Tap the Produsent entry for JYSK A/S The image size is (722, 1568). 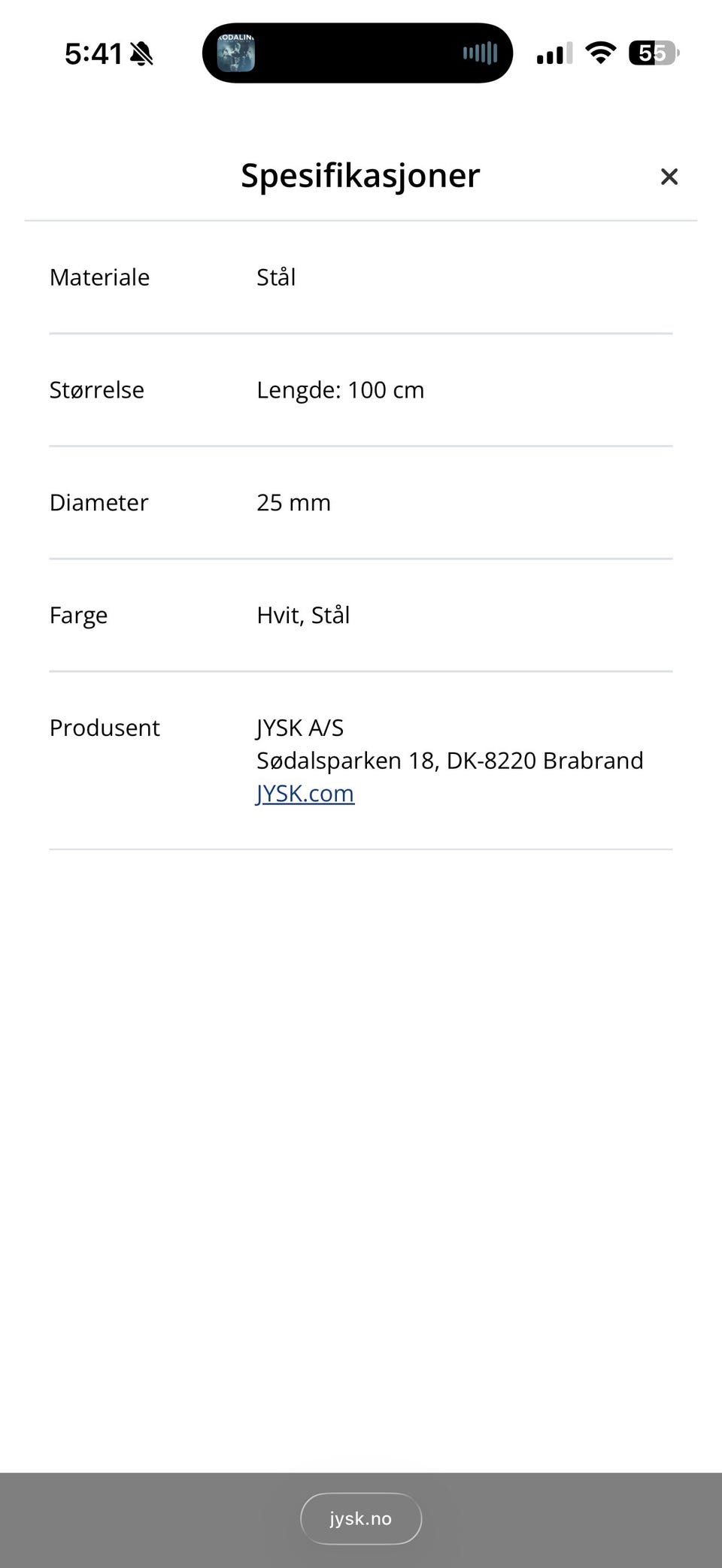(x=105, y=727)
